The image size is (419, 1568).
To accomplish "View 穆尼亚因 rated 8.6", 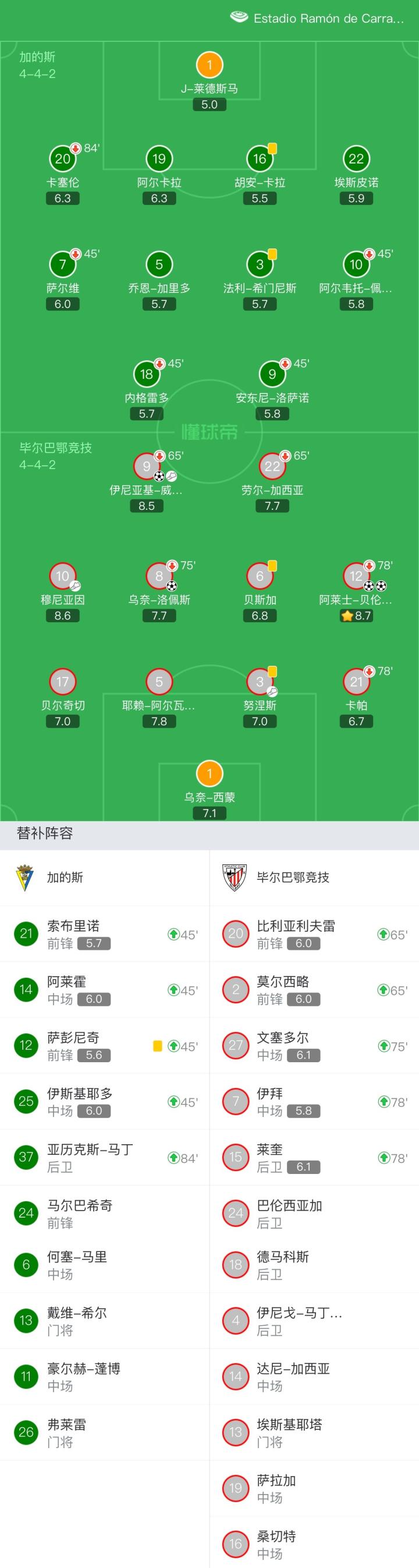I will [x=63, y=576].
